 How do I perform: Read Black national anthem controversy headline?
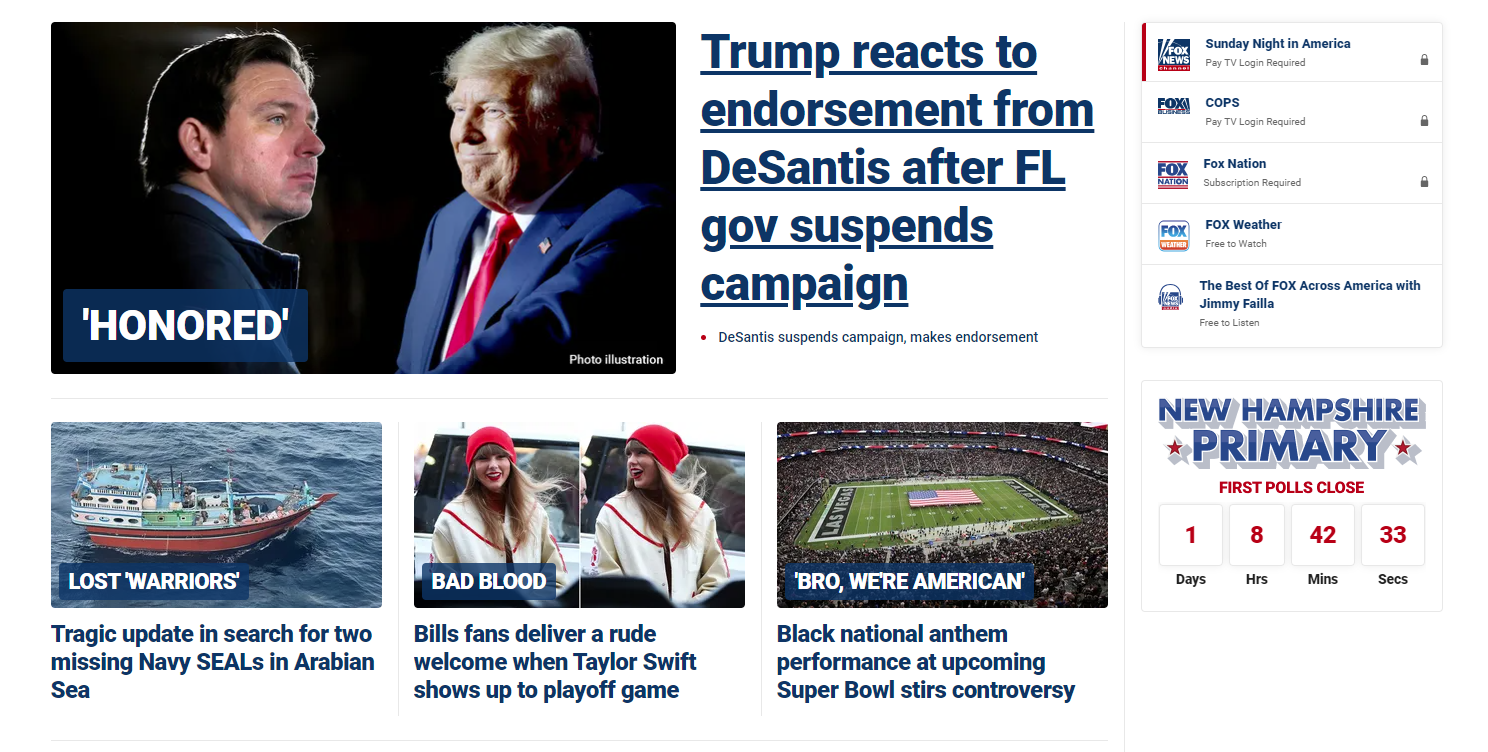925,661
